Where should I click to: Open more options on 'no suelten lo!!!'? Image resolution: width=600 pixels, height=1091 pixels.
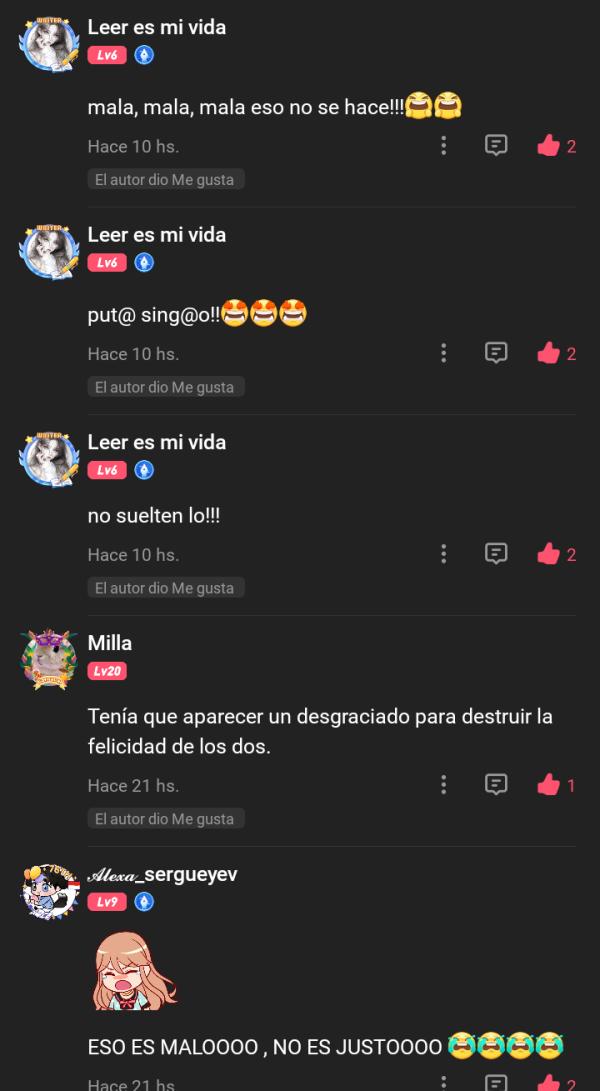click(x=443, y=554)
